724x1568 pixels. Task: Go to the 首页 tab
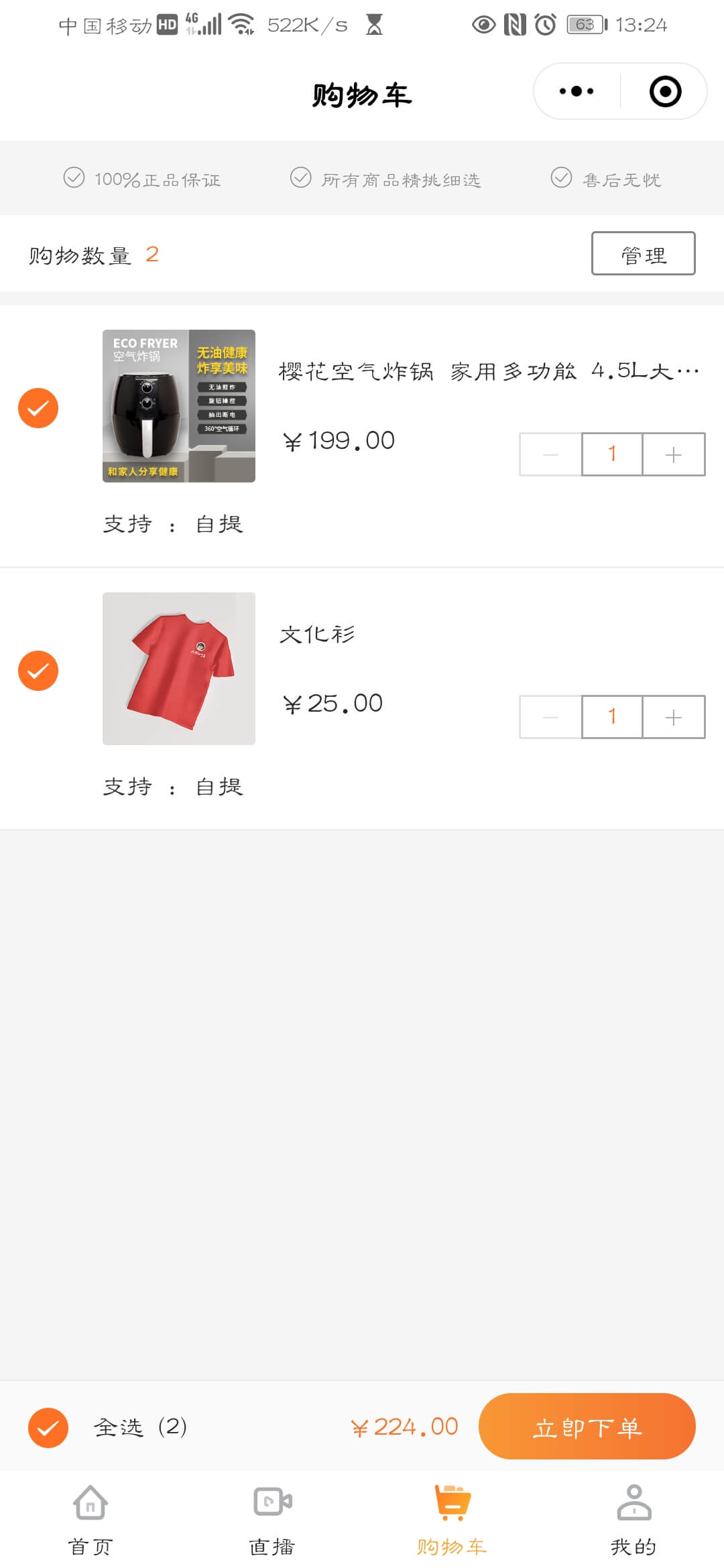[x=90, y=1518]
